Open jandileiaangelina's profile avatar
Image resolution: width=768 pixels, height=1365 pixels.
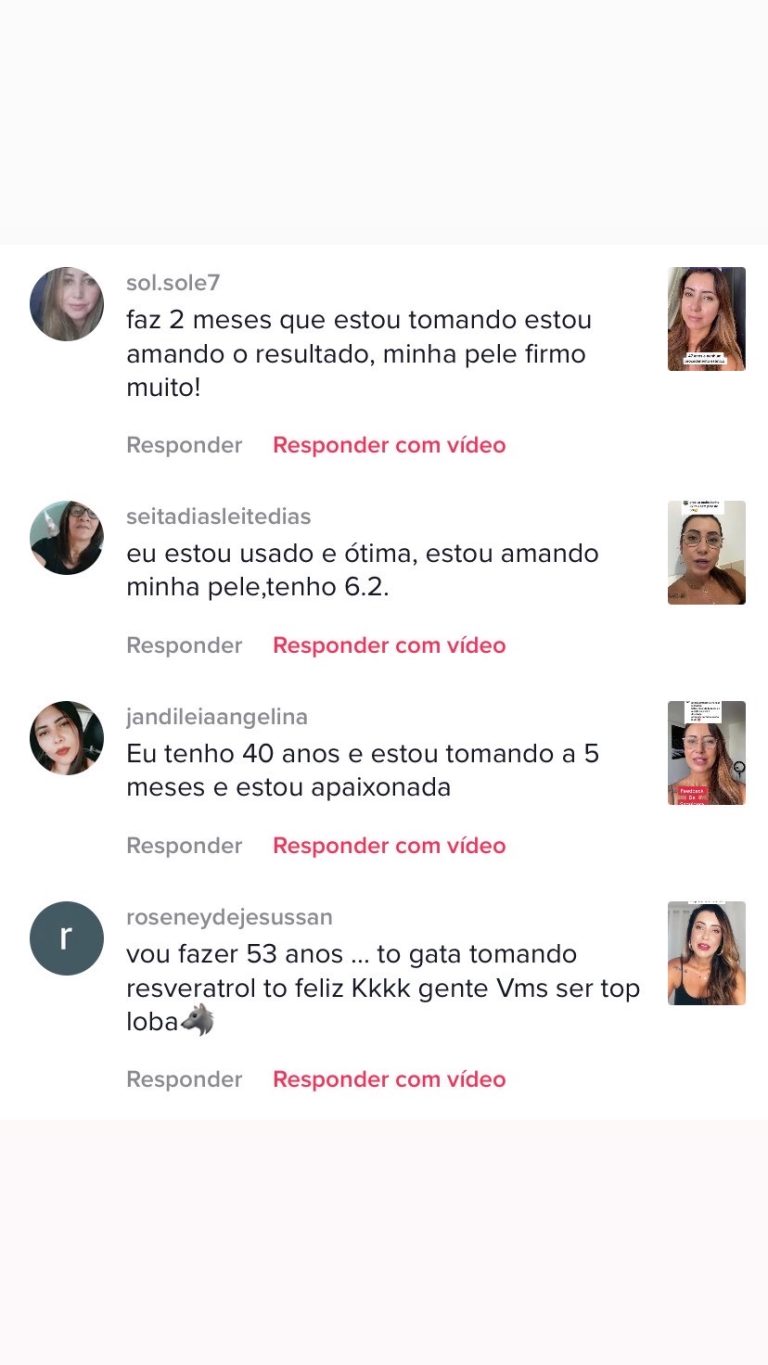(67, 738)
